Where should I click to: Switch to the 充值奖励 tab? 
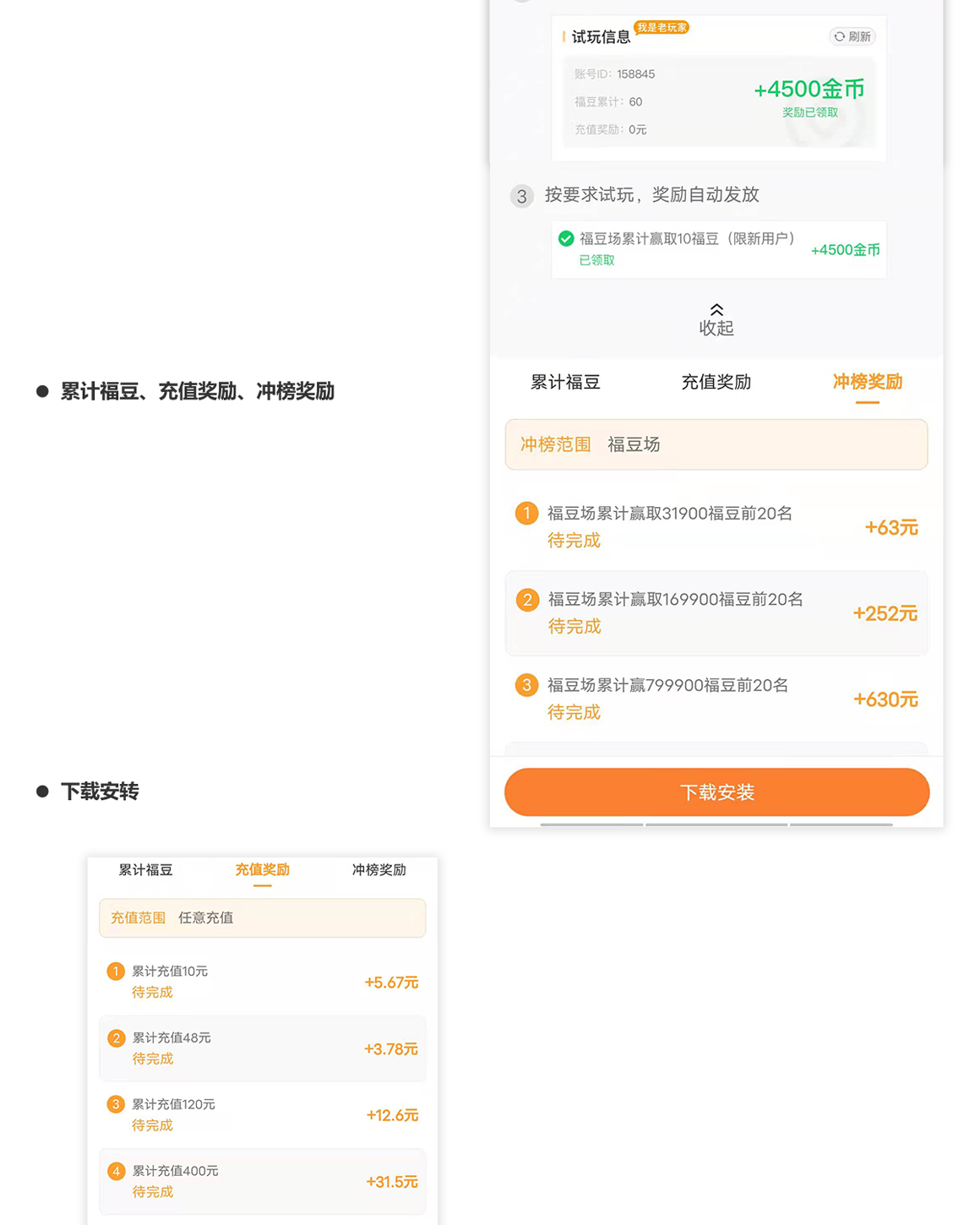point(716,382)
